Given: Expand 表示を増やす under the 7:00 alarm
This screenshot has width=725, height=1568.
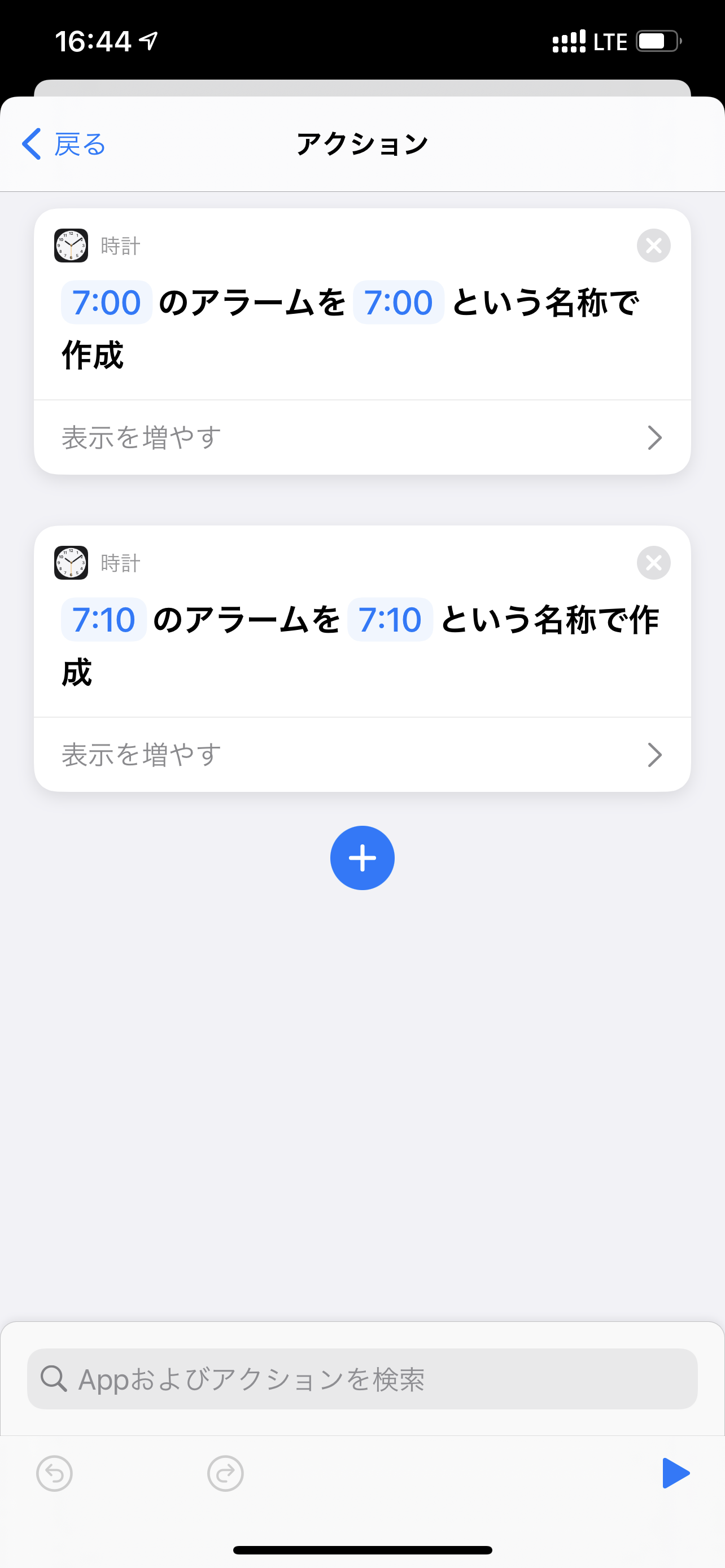Looking at the screenshot, I should tap(362, 437).
